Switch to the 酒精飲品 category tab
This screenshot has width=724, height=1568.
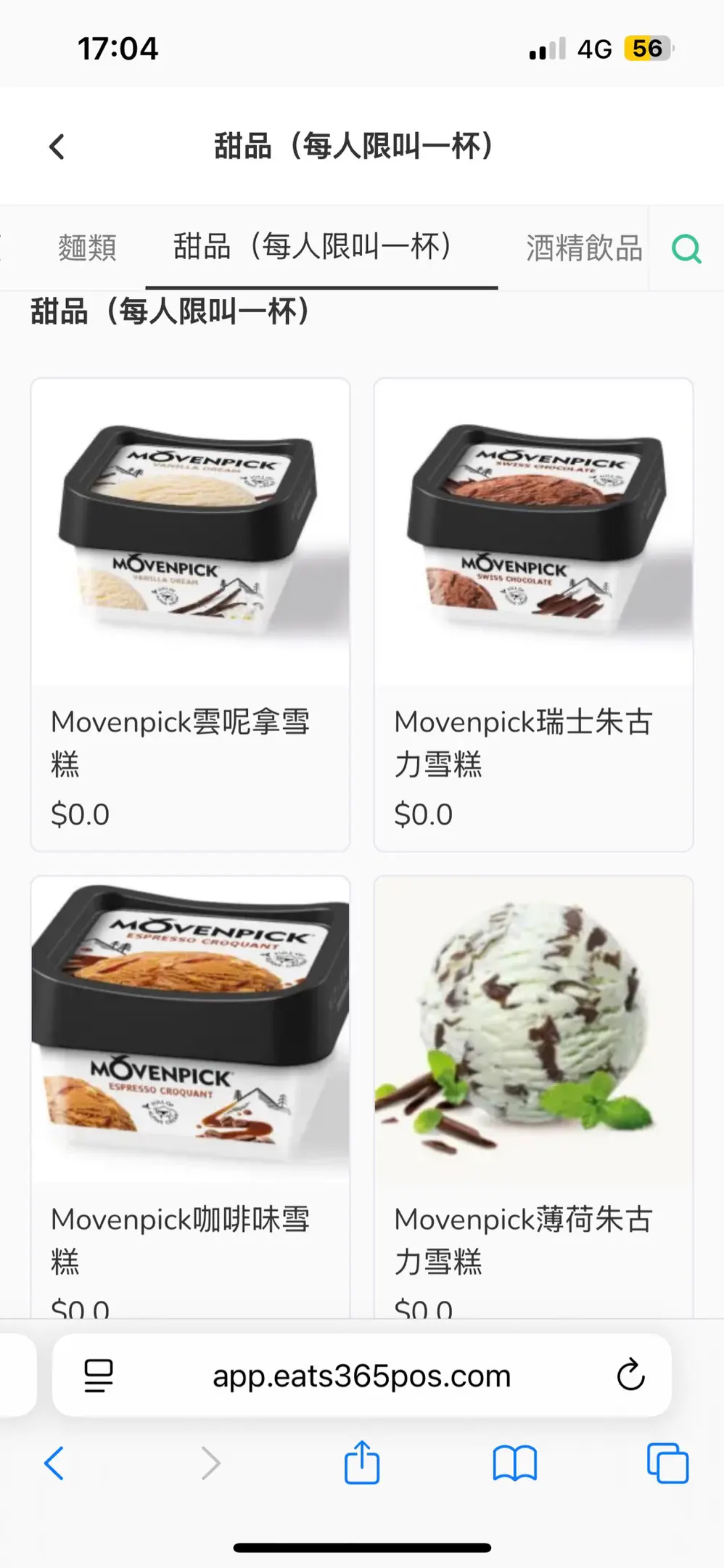[583, 248]
